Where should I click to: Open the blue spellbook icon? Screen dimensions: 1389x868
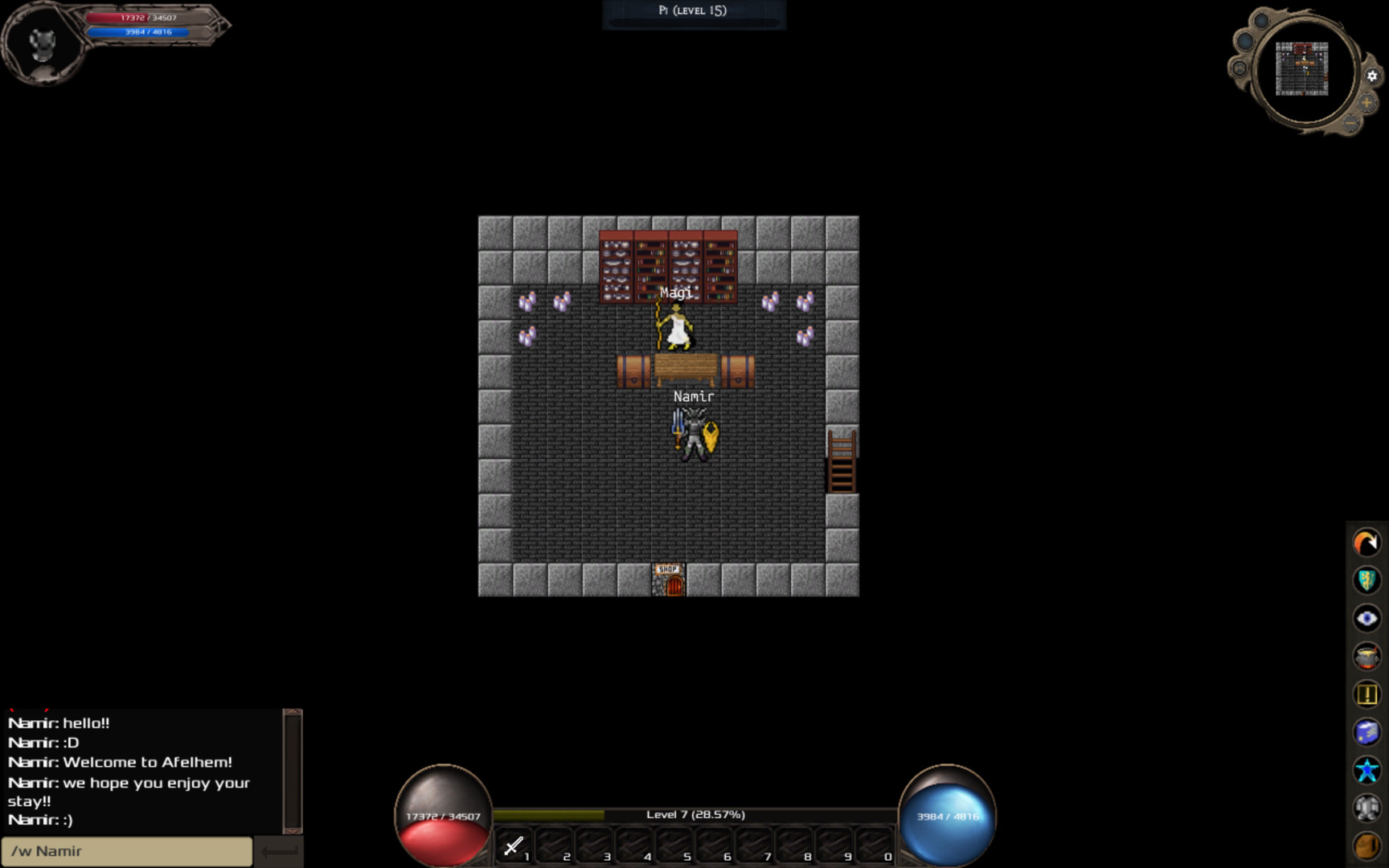[1366, 732]
